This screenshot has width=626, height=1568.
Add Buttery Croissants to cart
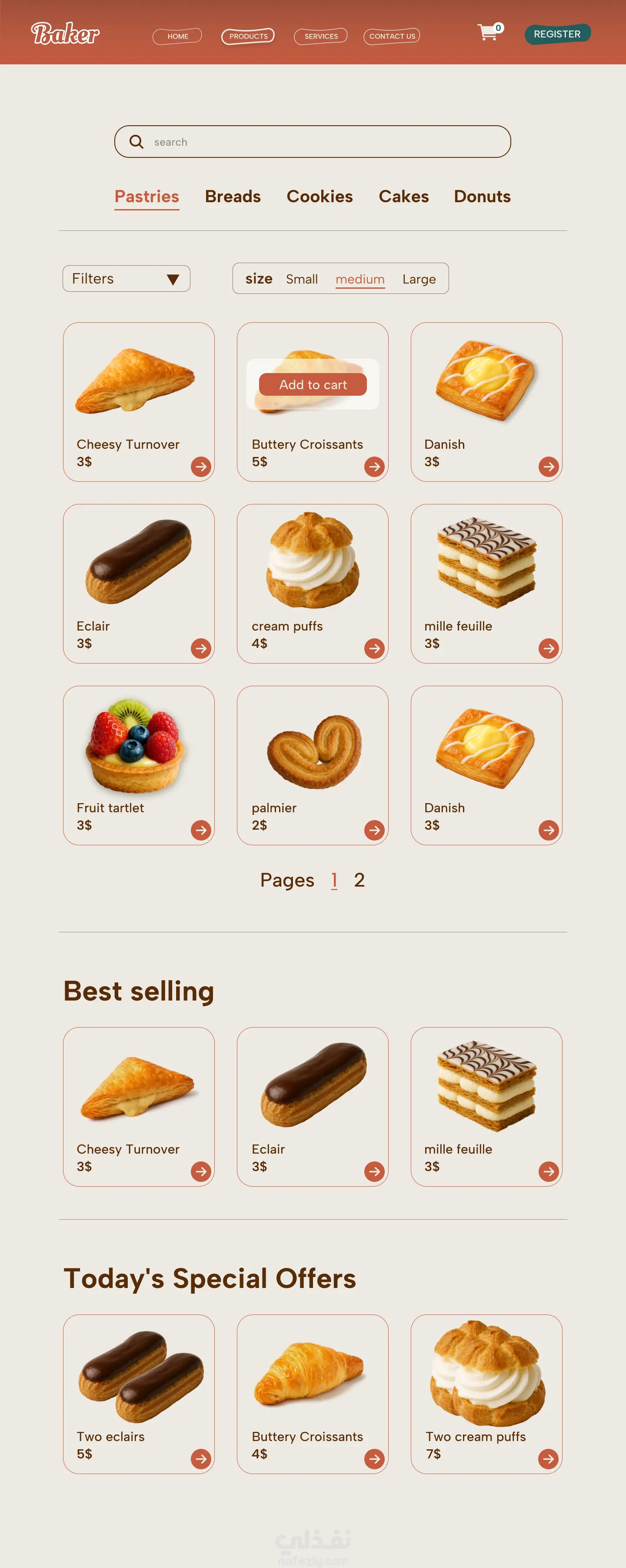tap(313, 385)
